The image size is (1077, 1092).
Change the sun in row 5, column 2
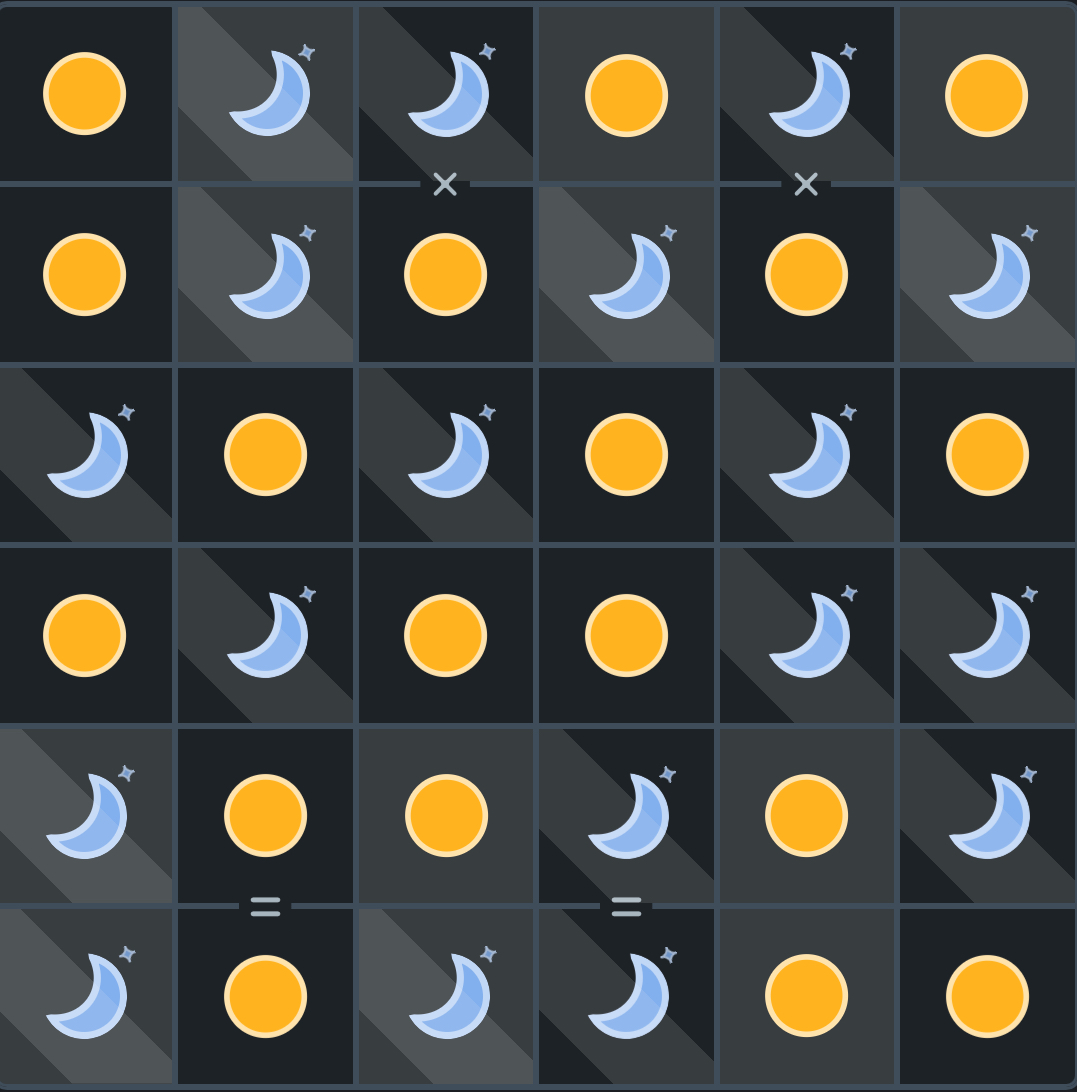(265, 816)
